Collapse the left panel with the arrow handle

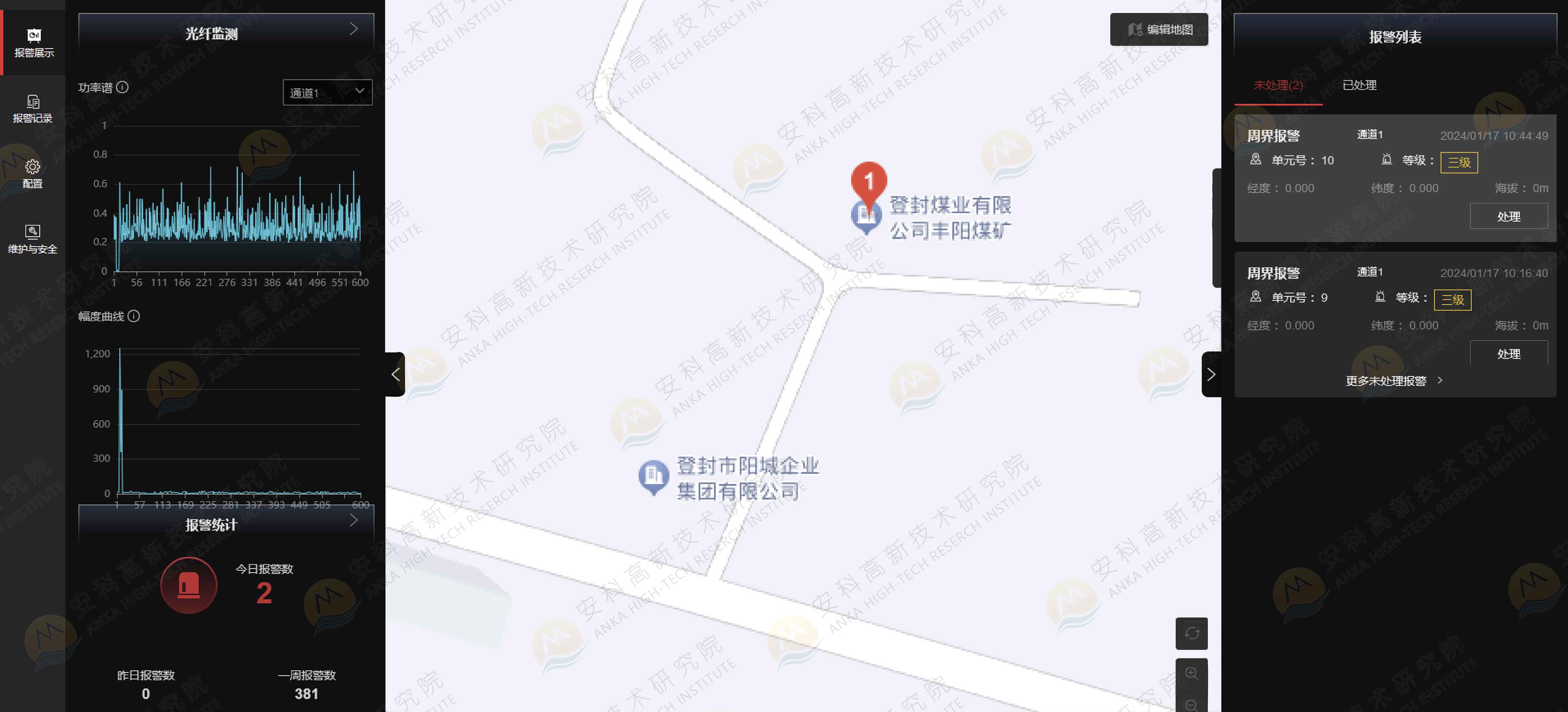tap(395, 374)
